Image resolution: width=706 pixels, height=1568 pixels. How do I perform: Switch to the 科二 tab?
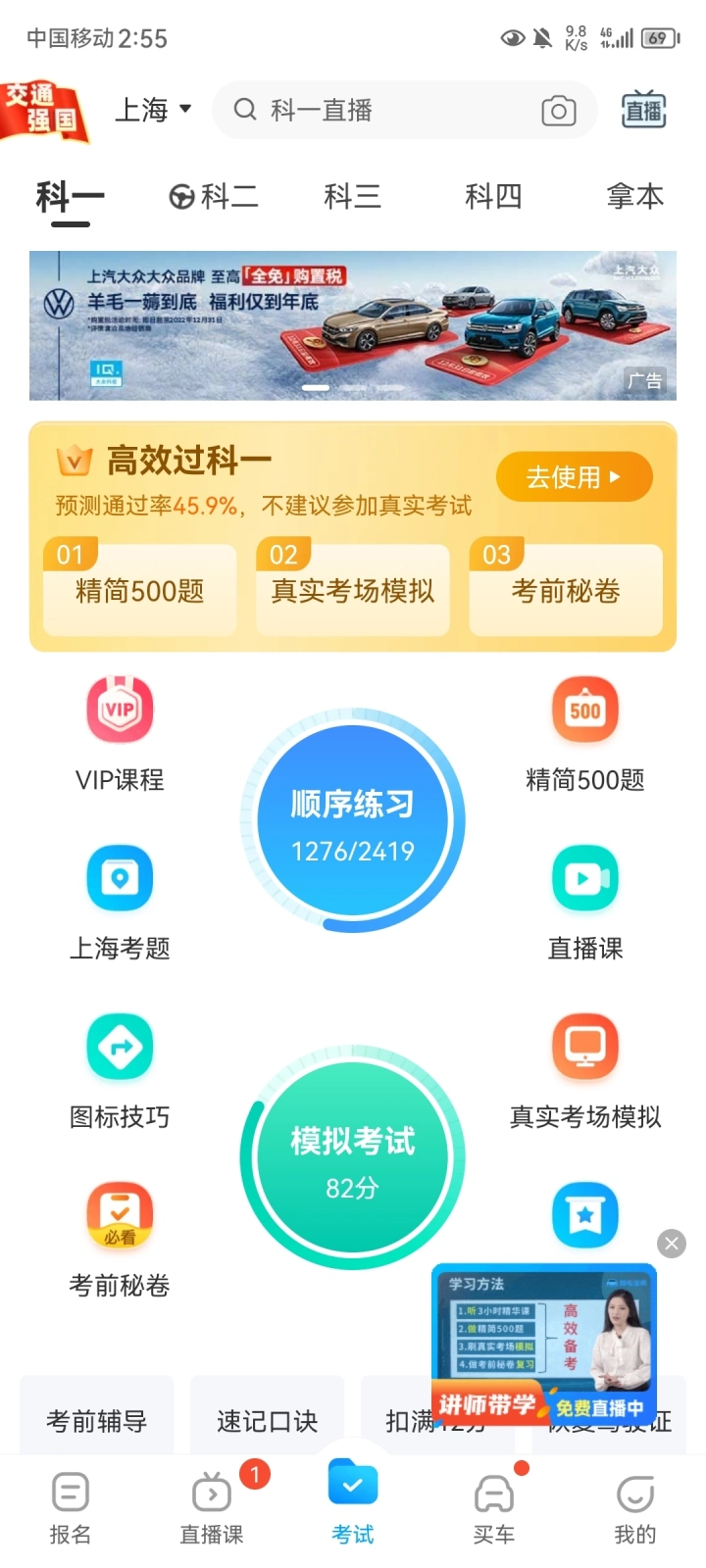click(214, 196)
